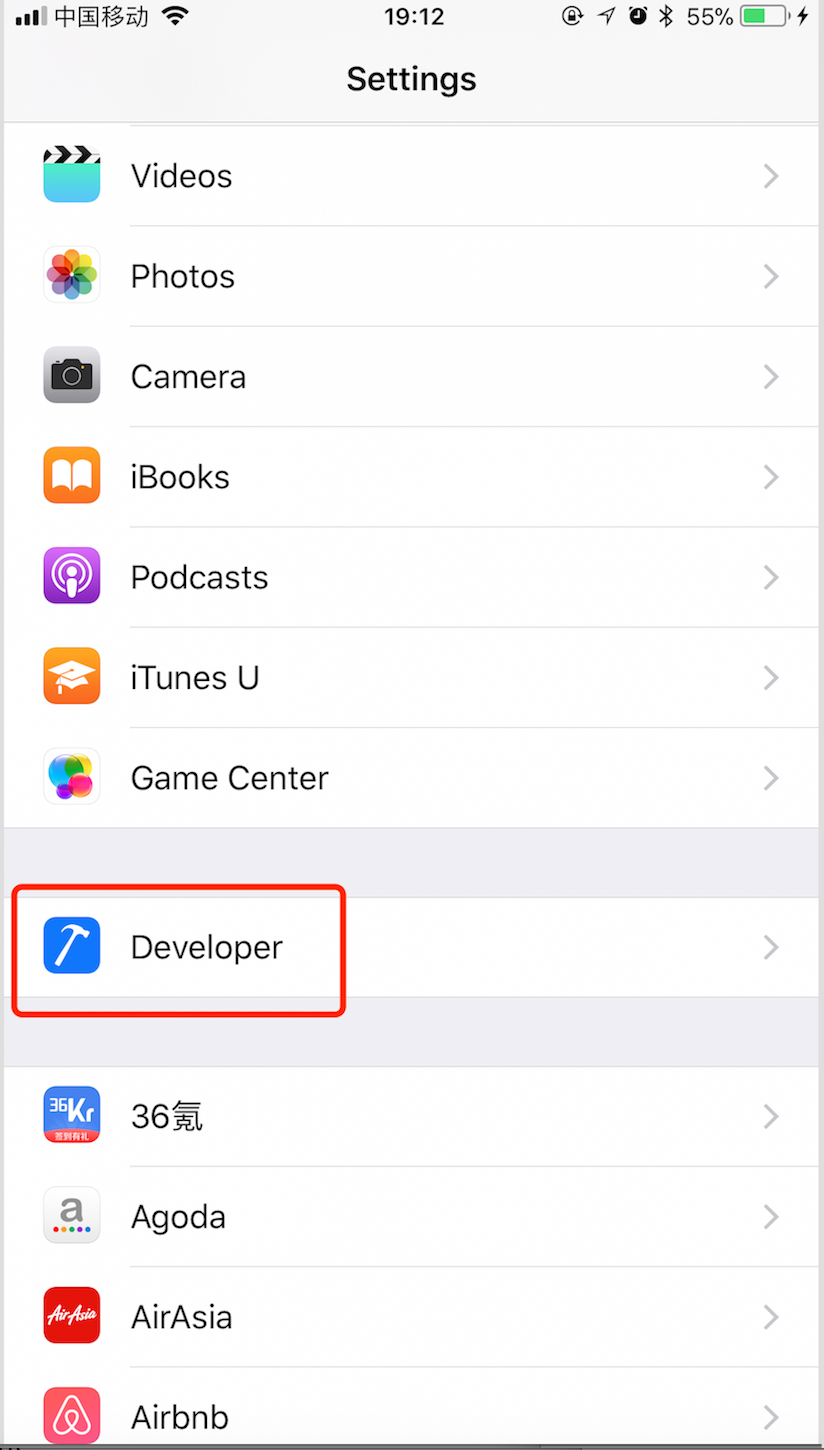Tap the 36Kr app icon

[71, 1115]
